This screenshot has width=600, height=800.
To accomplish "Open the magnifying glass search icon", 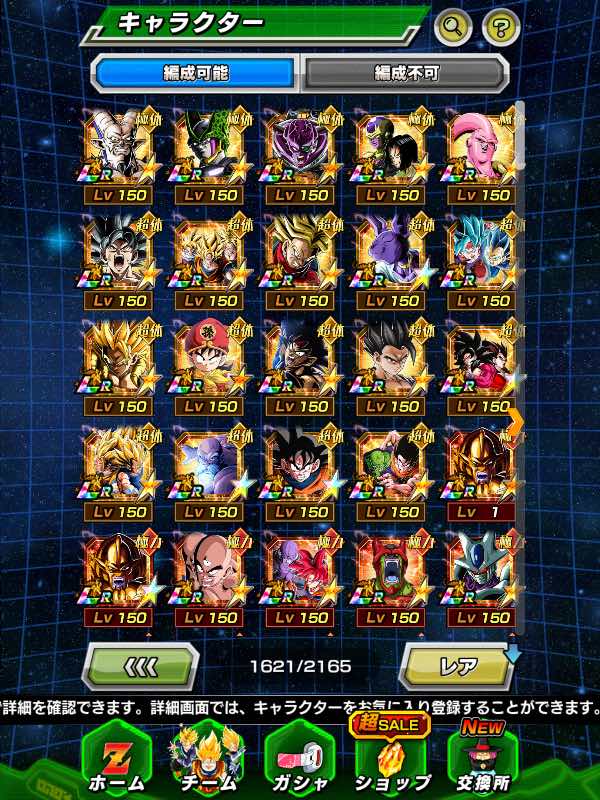I will (x=453, y=27).
